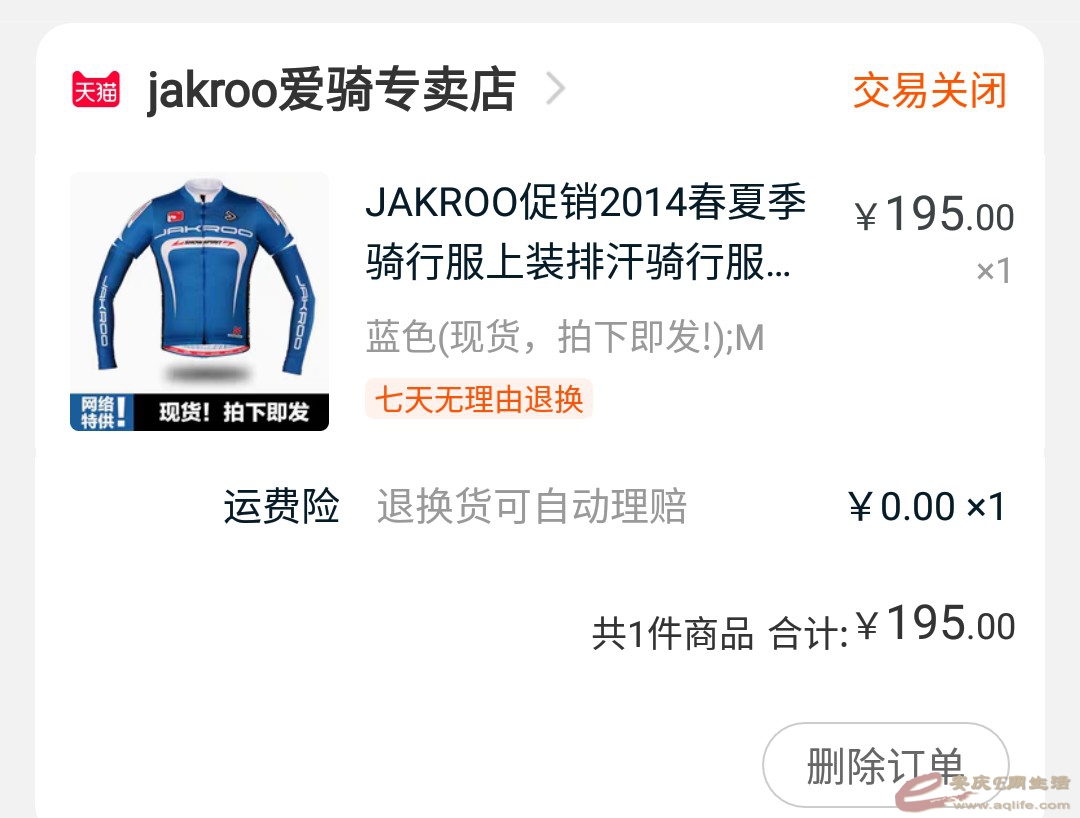Tap the blue JAKROO cycling jersey thumbnail
This screenshot has width=1080, height=818.
pos(199,301)
